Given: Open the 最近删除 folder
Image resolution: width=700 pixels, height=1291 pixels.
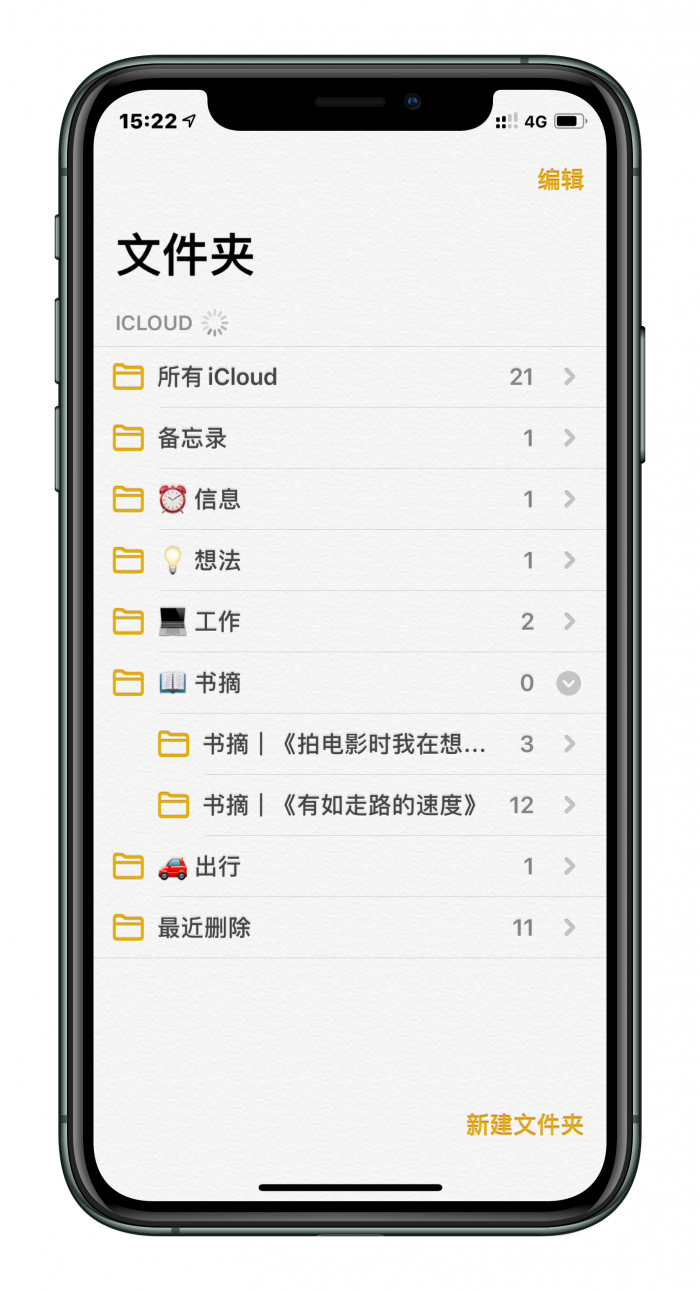Looking at the screenshot, I should (x=204, y=928).
